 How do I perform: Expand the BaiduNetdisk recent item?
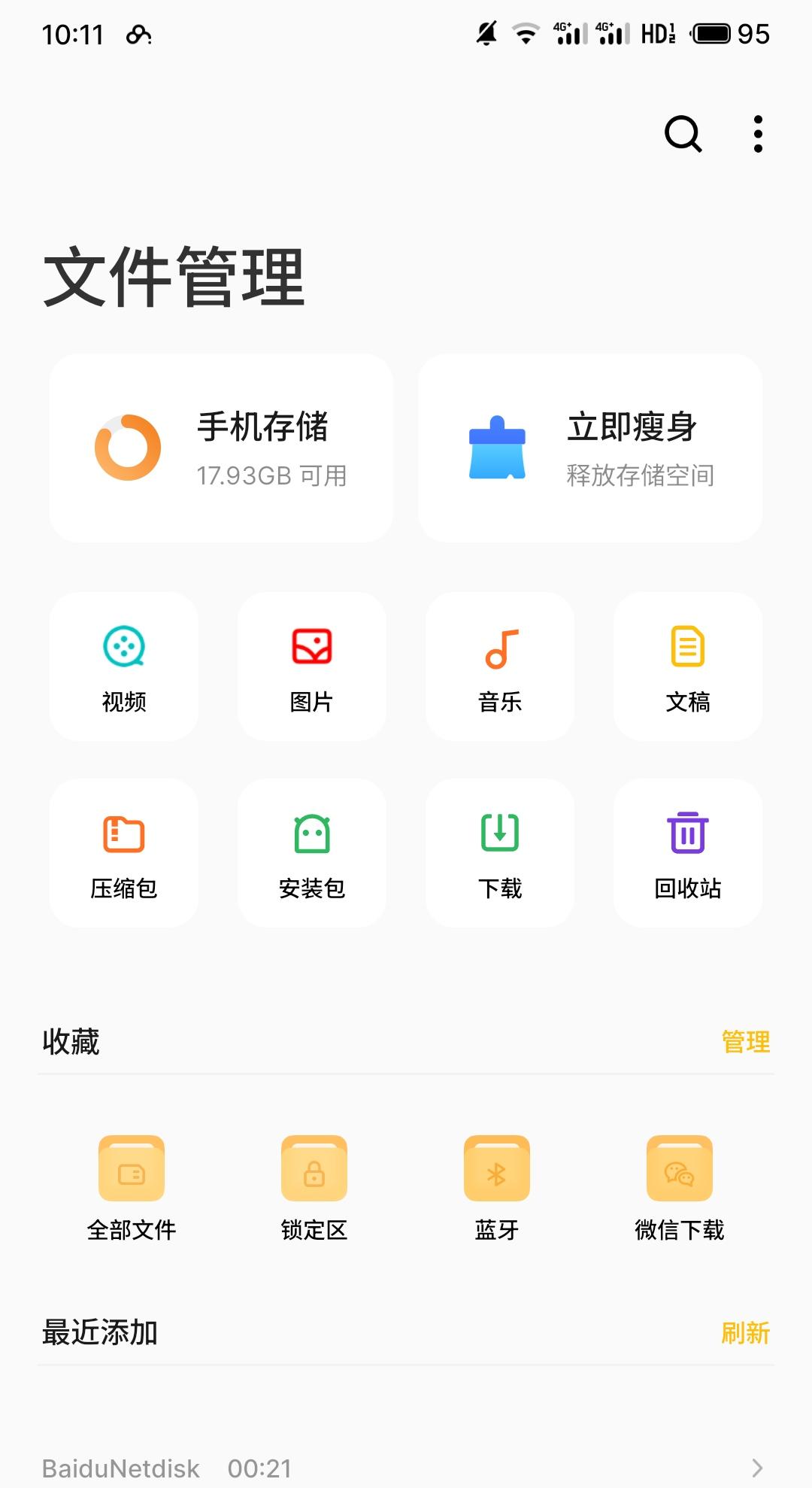406,1467
